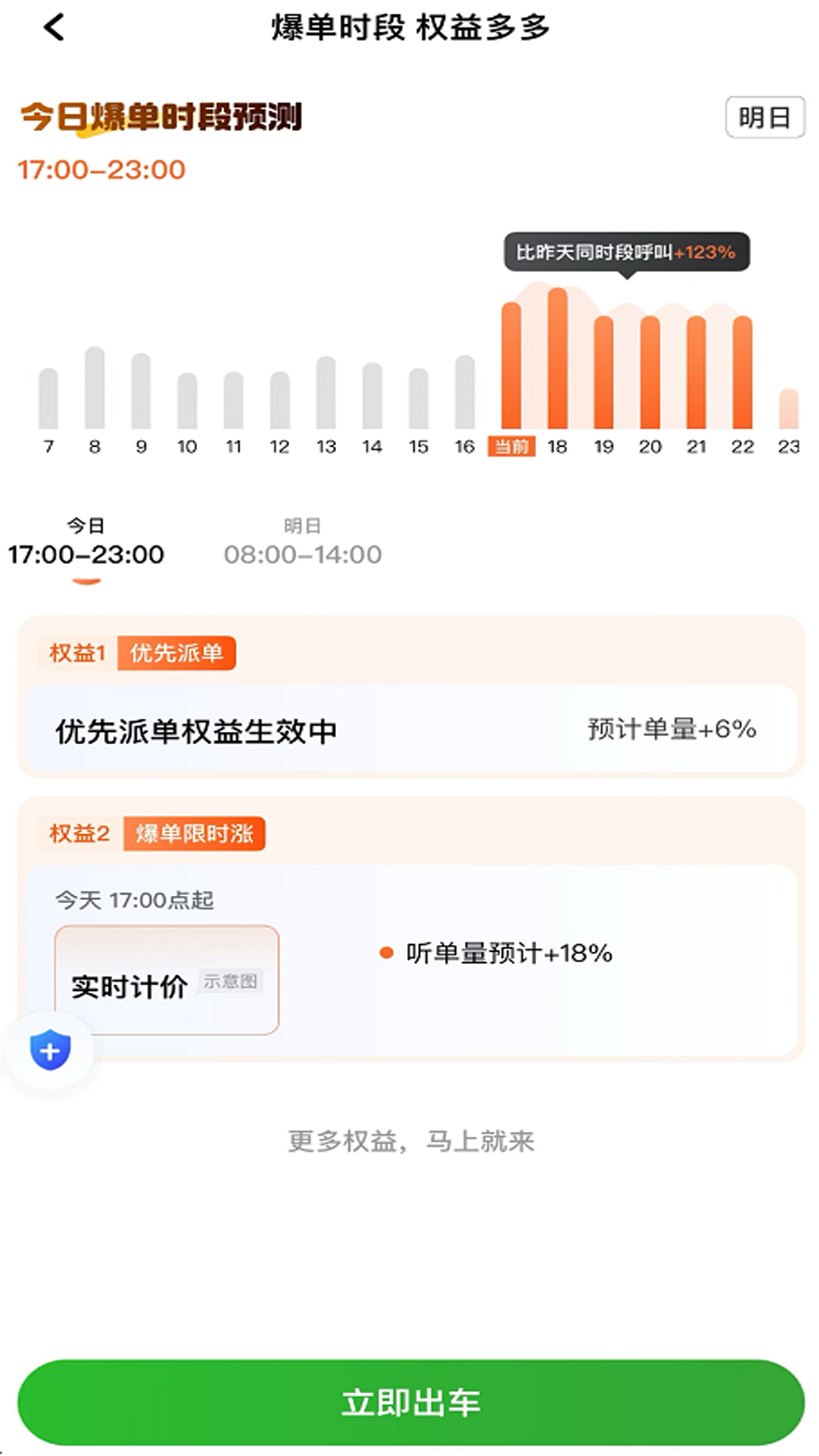Image resolution: width=819 pixels, height=1456 pixels.
Task: Select the 明日 08:00–14:00 tab
Action: [x=303, y=544]
